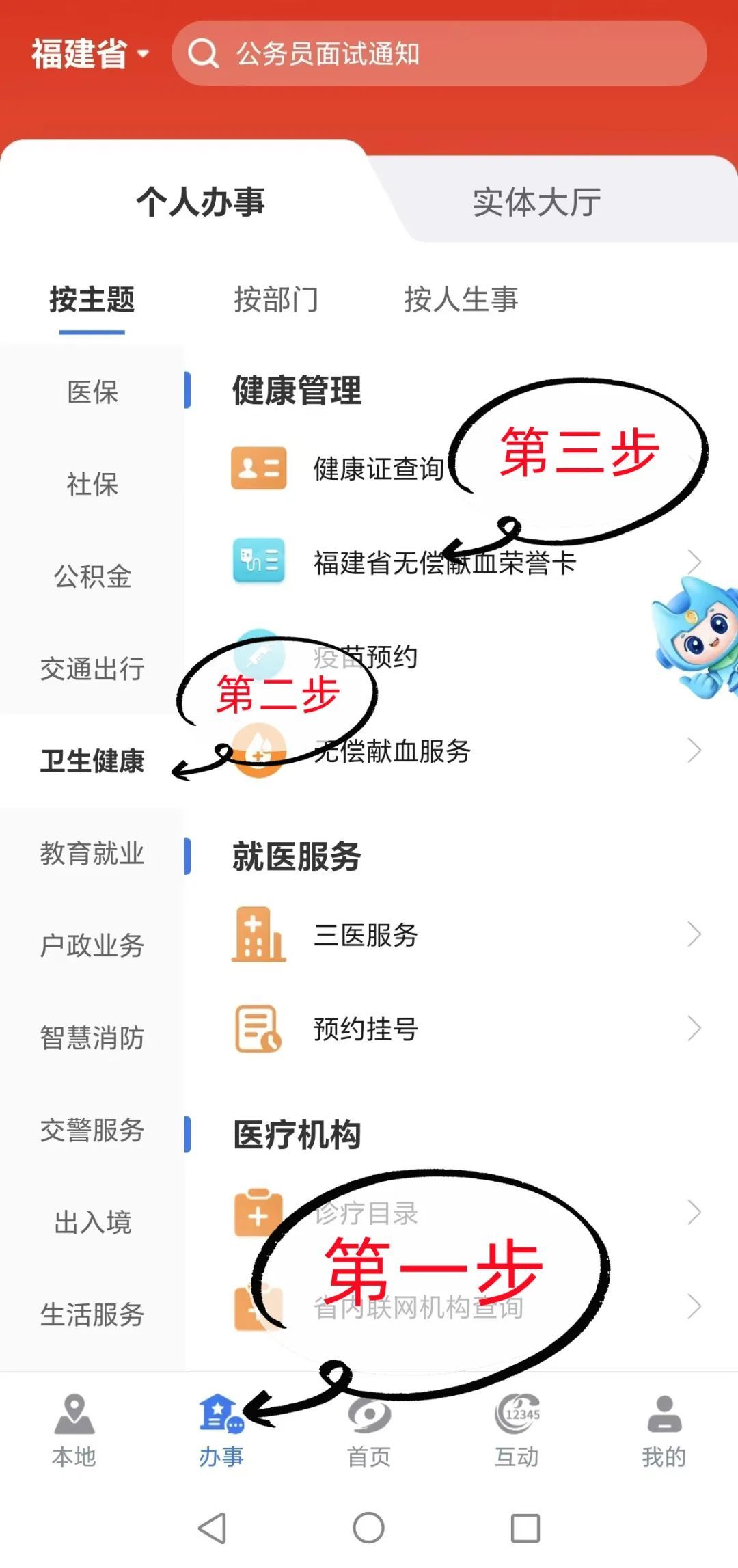Go to the 本地 bottom tab
The image size is (738, 1568).
point(74,1428)
